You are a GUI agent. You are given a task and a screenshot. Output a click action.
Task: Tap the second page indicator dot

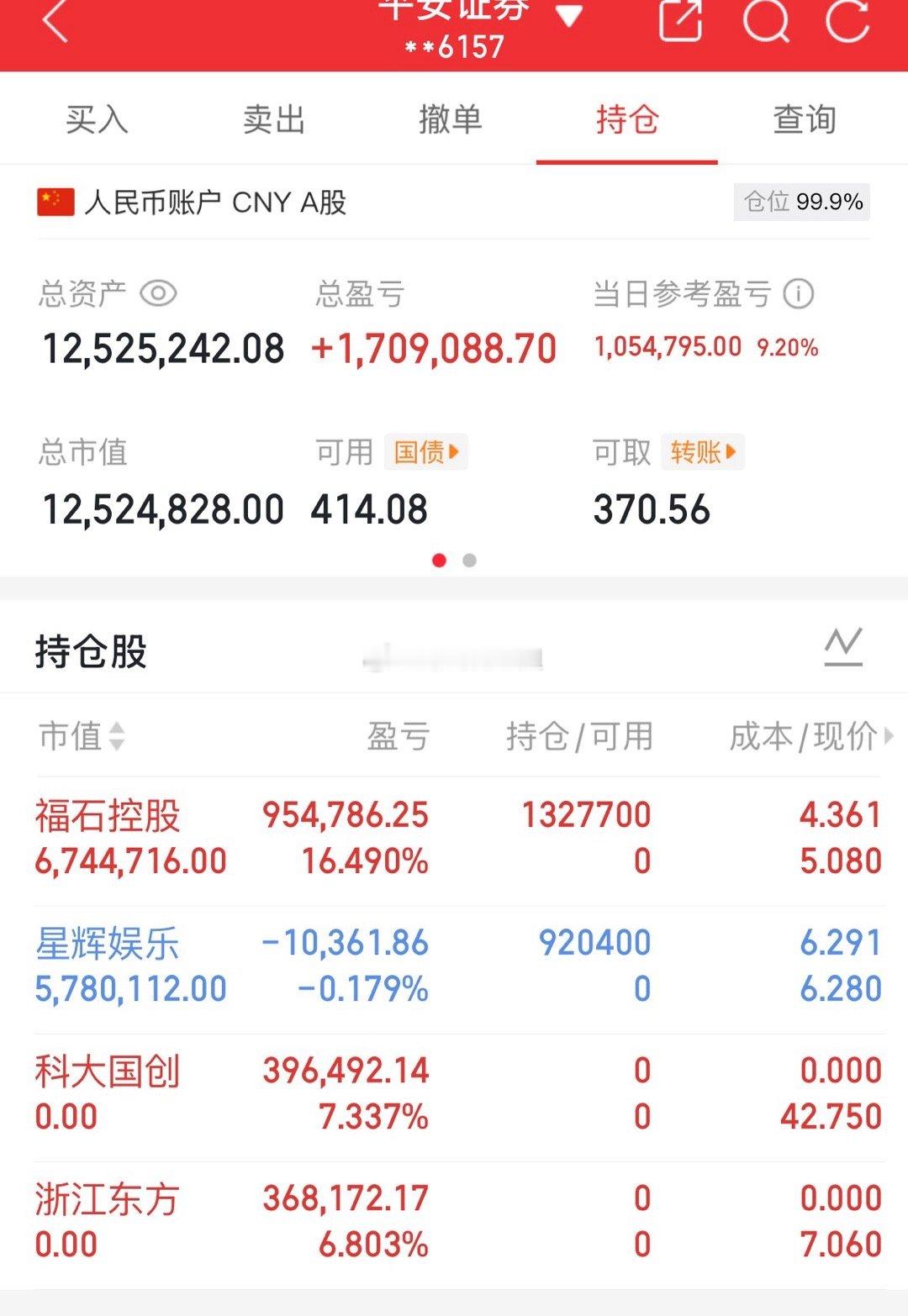tap(467, 560)
